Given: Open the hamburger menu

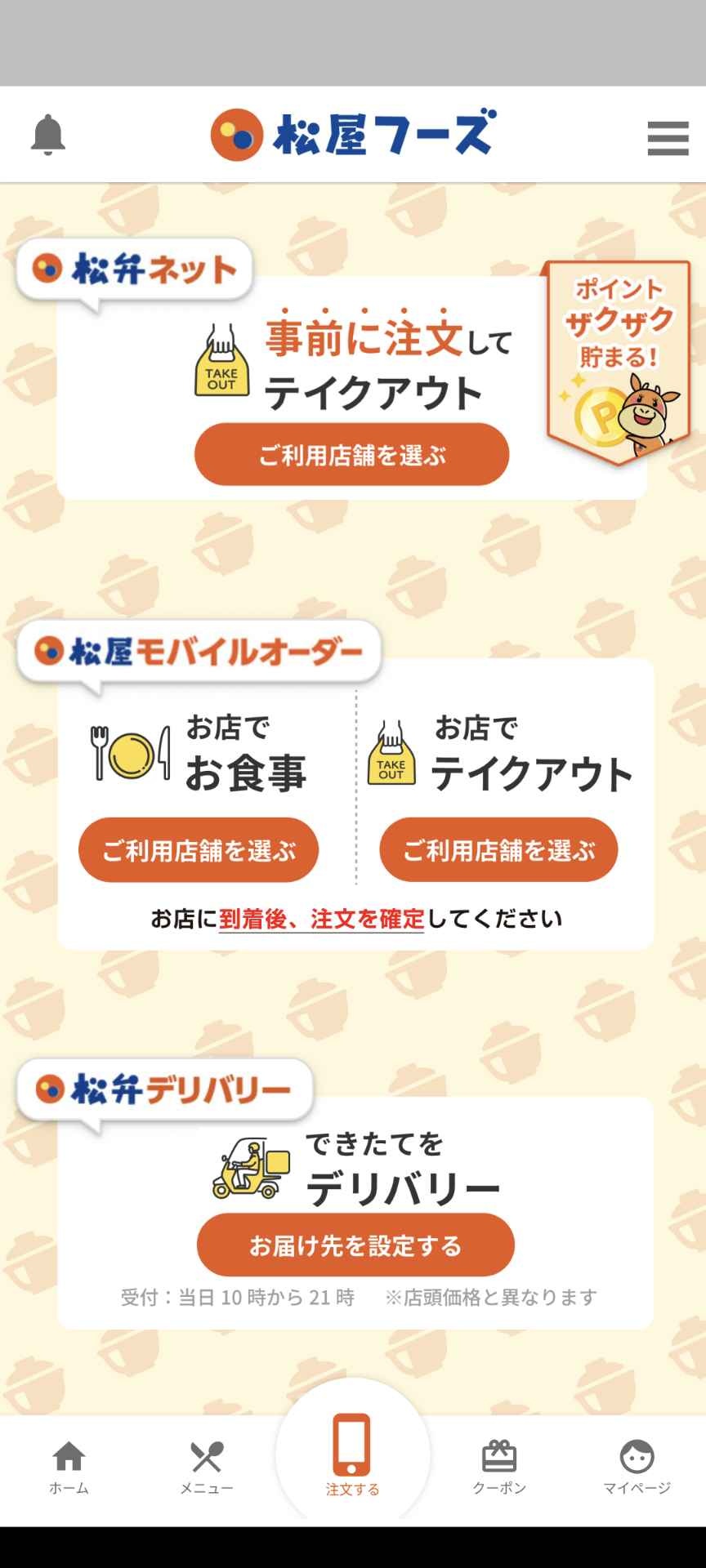Looking at the screenshot, I should (668, 138).
